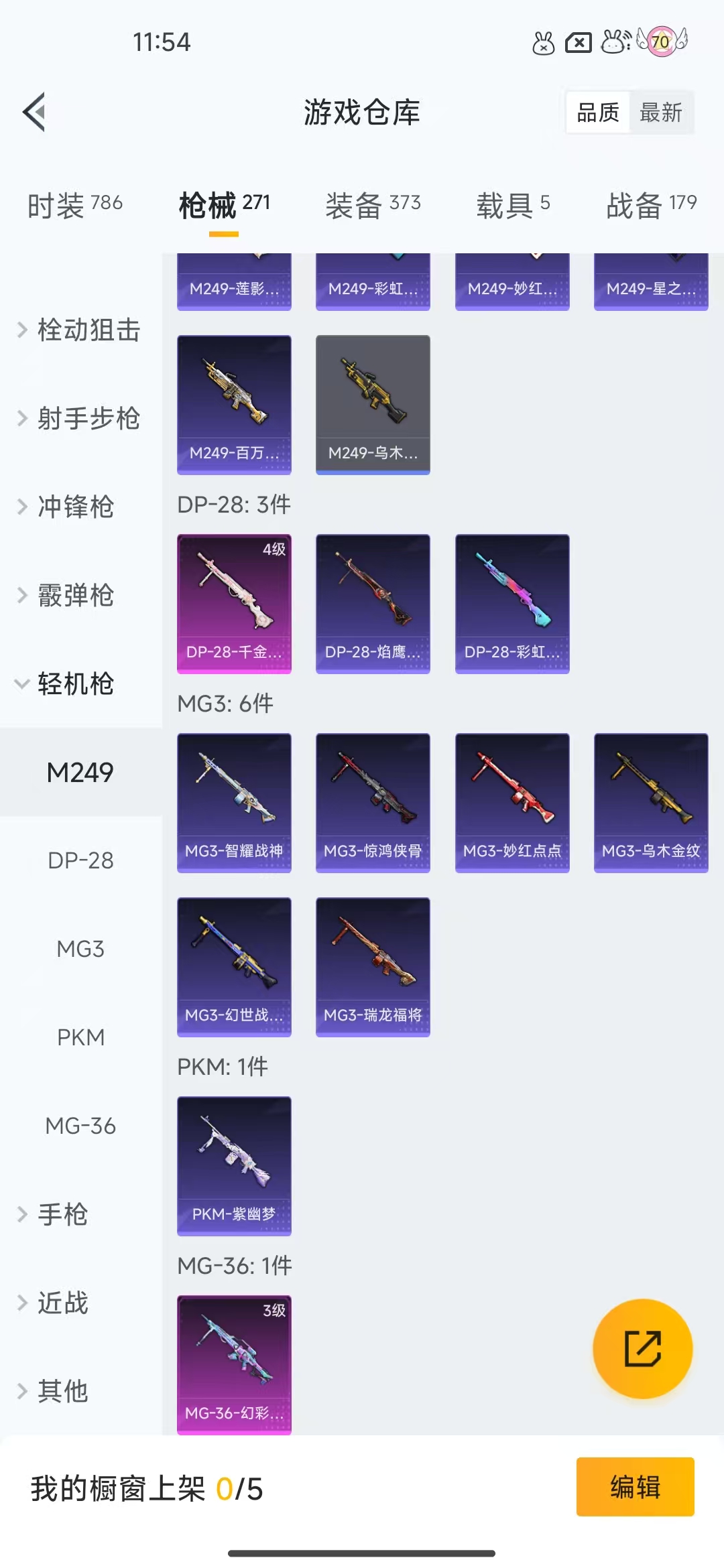Image resolution: width=724 pixels, height=1568 pixels.
Task: Switch to the 装备 tab
Action: [373, 204]
